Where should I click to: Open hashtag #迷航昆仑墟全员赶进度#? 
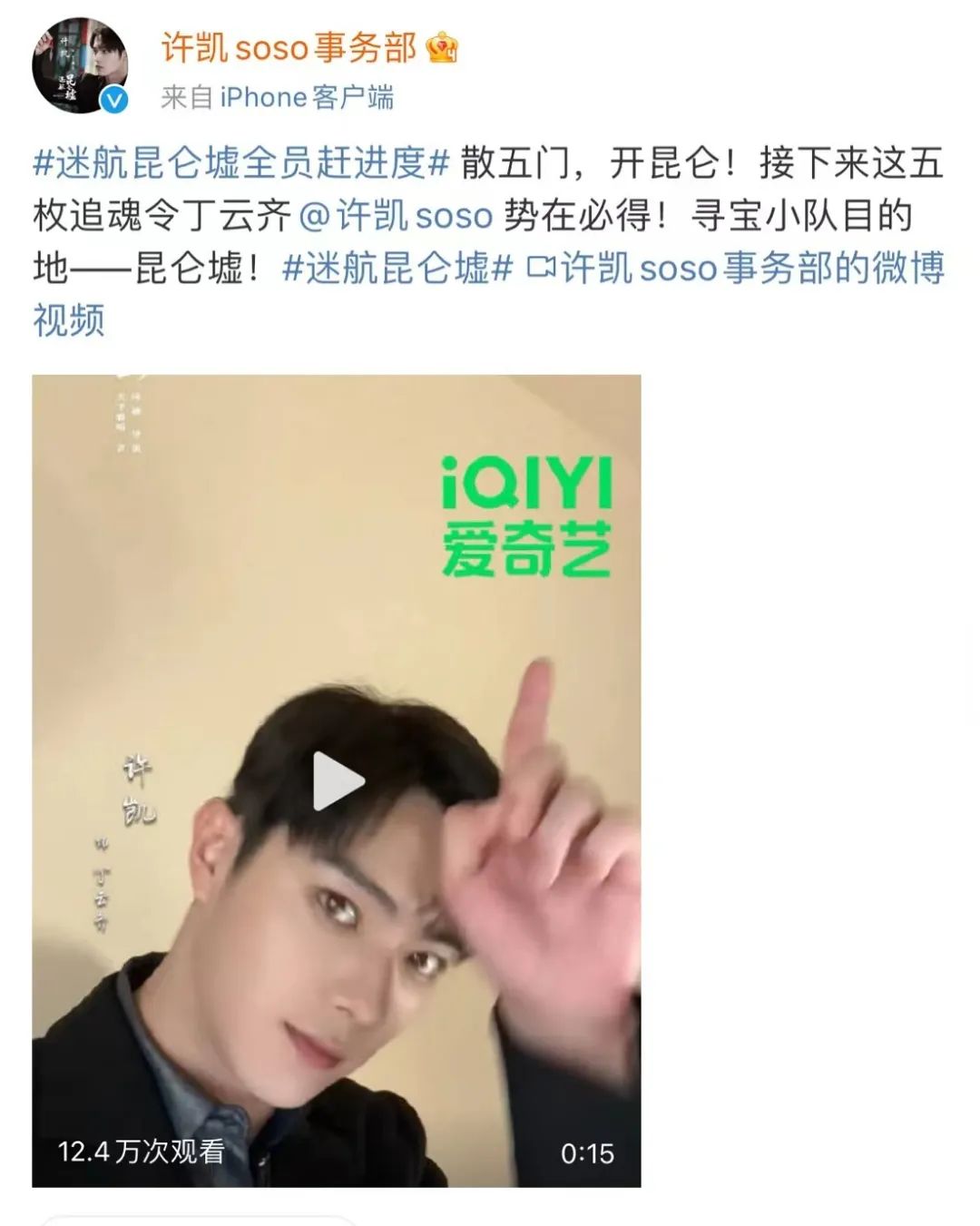coord(241,163)
